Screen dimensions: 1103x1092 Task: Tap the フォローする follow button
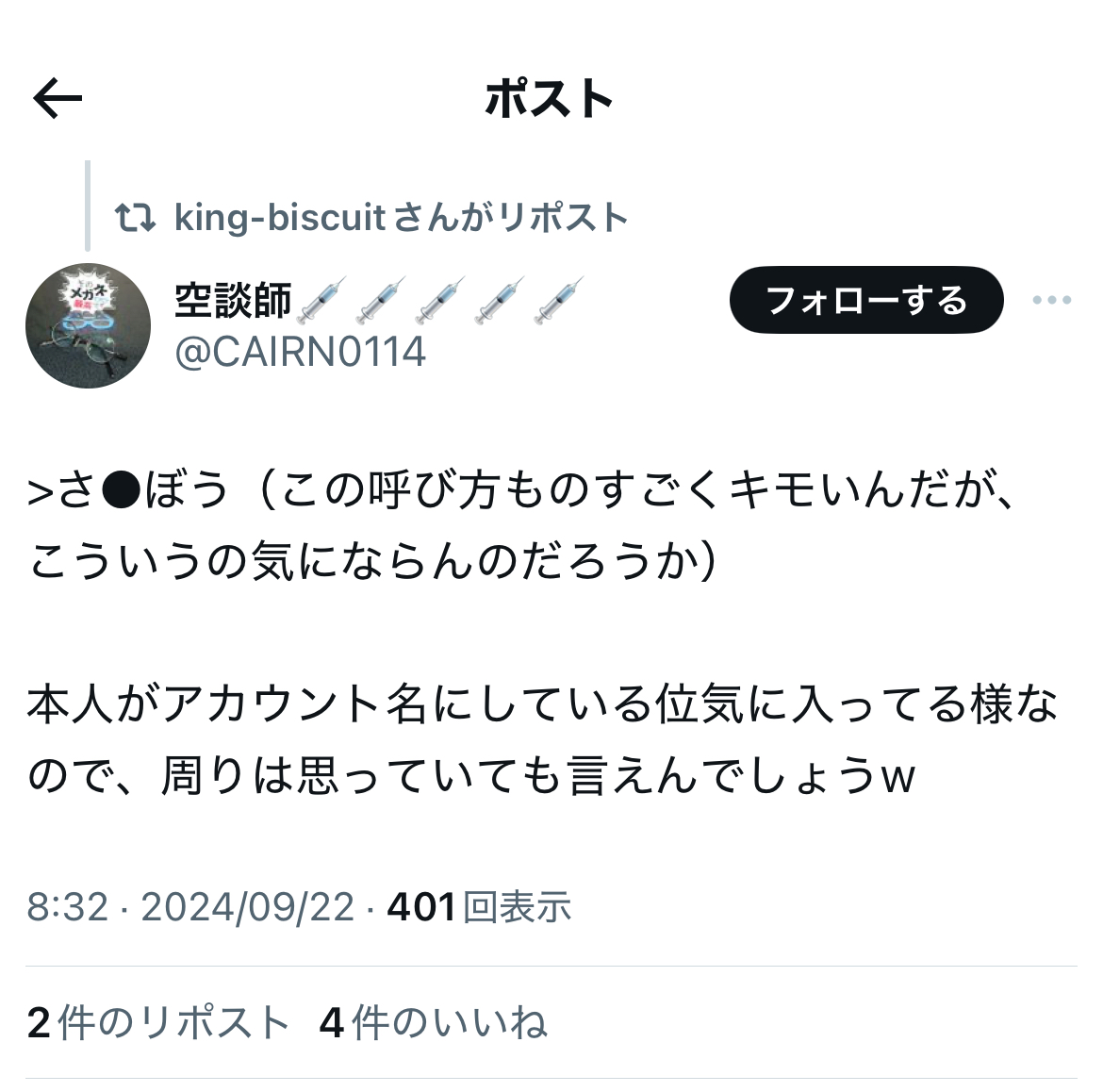[865, 301]
